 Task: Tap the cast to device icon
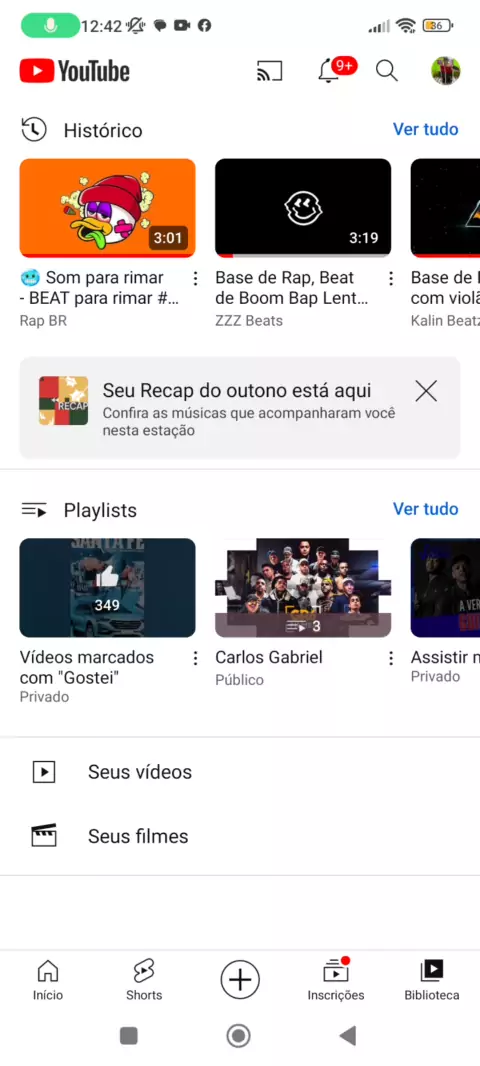tap(269, 71)
